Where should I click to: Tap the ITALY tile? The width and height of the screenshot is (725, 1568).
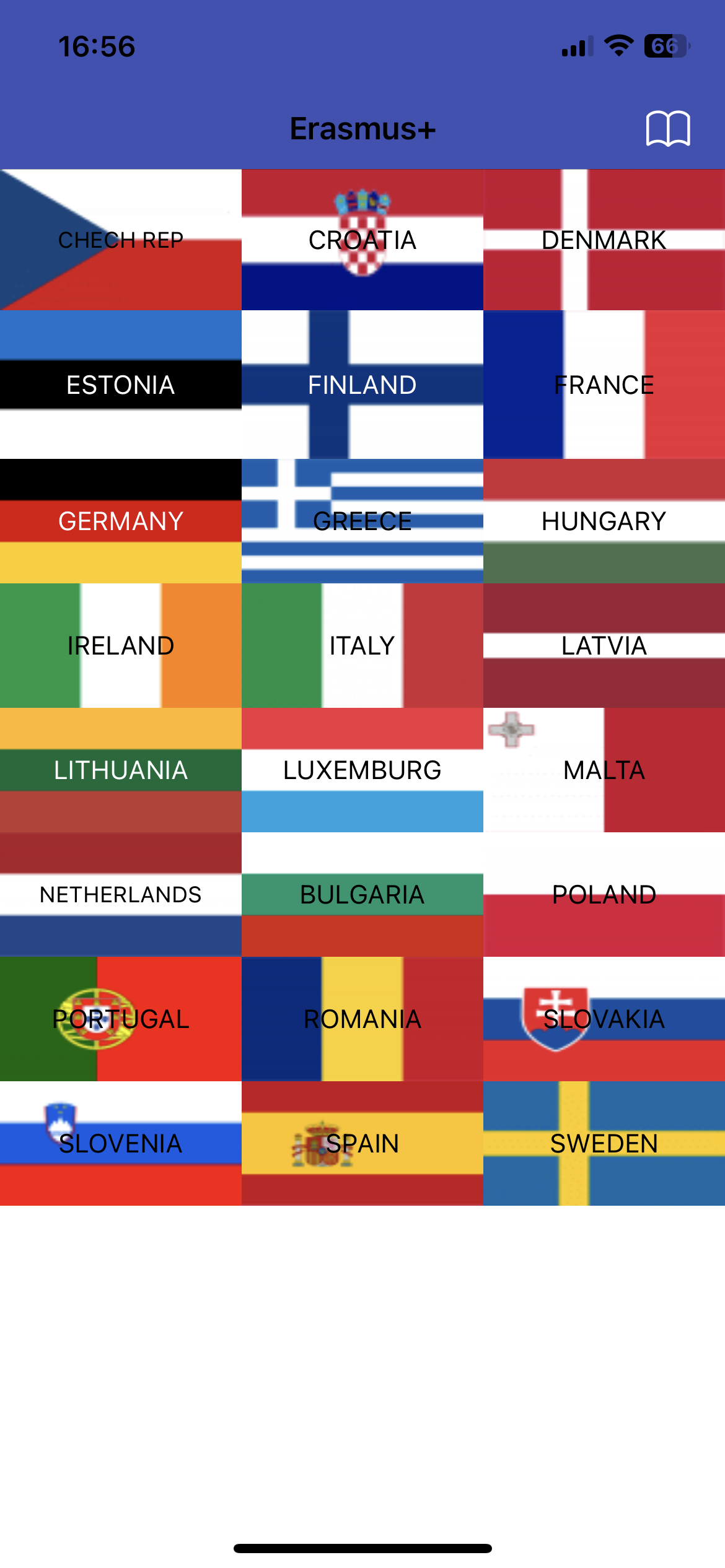[362, 645]
